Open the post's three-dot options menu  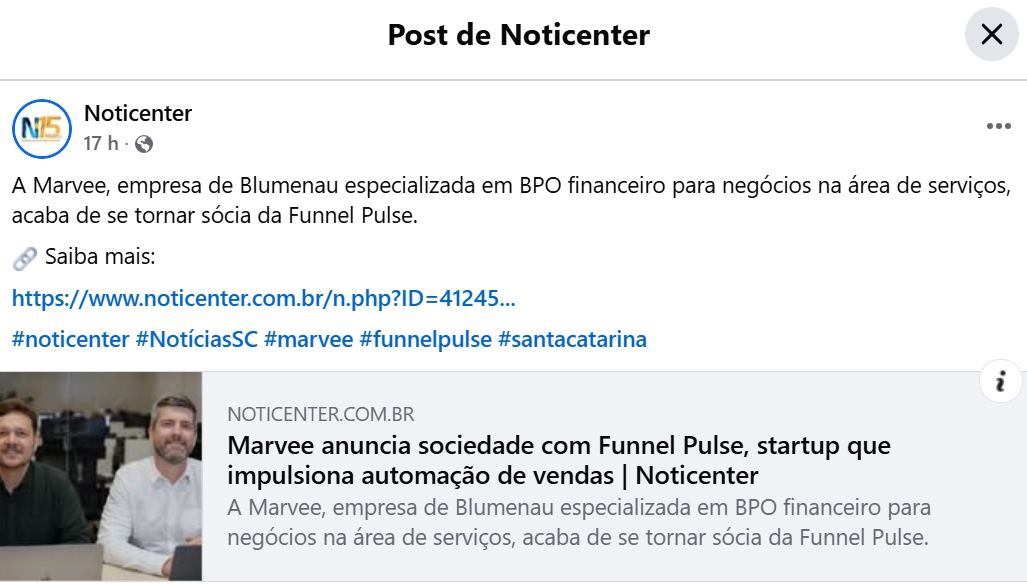(x=998, y=127)
